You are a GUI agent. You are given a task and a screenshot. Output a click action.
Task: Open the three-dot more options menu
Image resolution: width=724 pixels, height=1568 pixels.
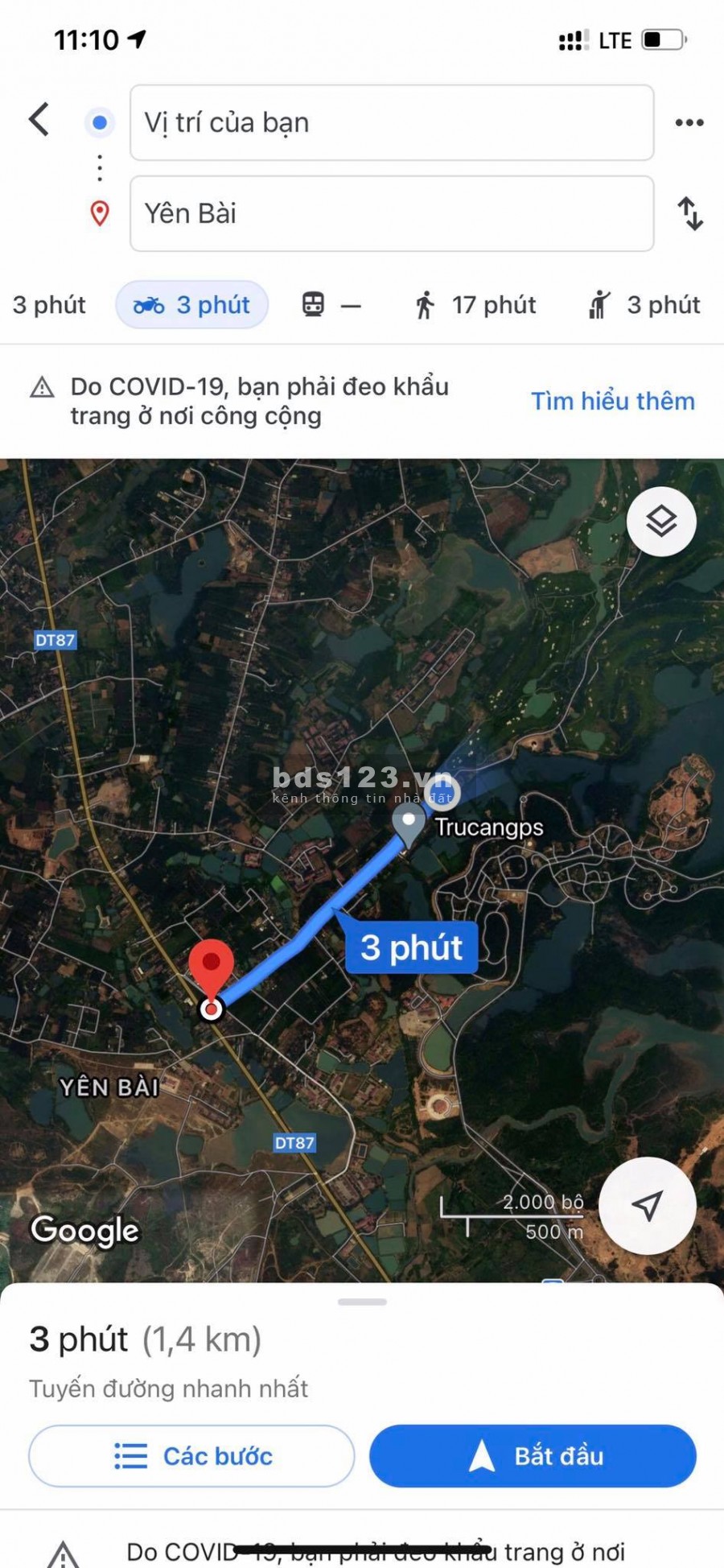689,122
